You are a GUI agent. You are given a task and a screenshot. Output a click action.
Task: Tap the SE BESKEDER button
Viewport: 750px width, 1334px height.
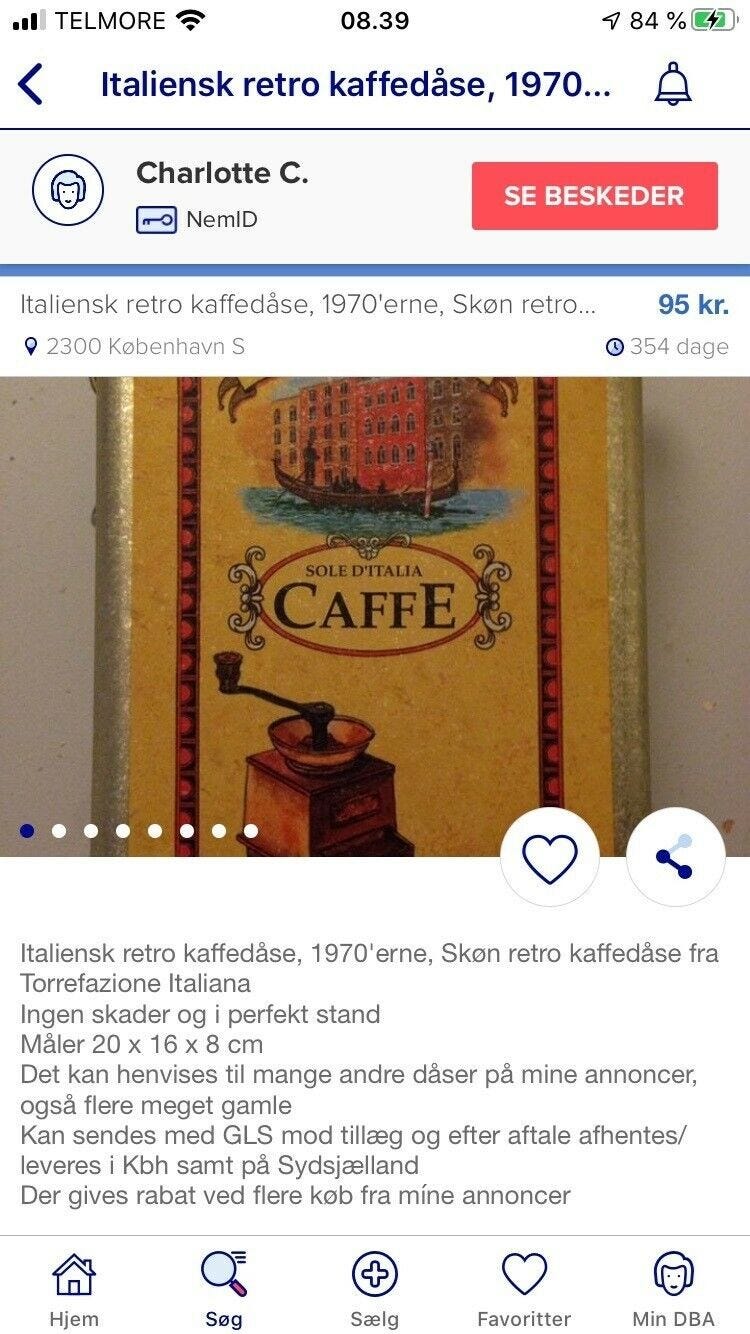point(594,196)
